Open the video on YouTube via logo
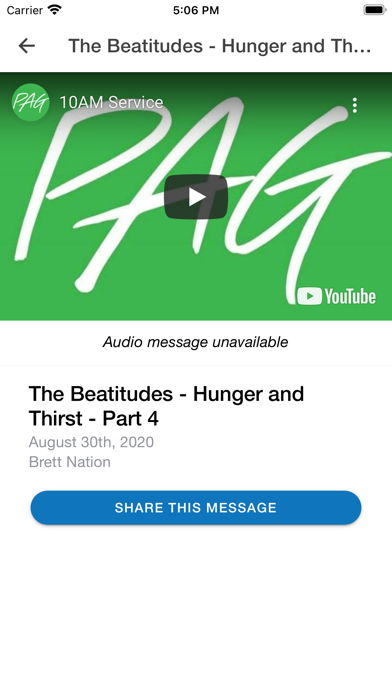Image resolution: width=392 pixels, height=696 pixels. [337, 296]
